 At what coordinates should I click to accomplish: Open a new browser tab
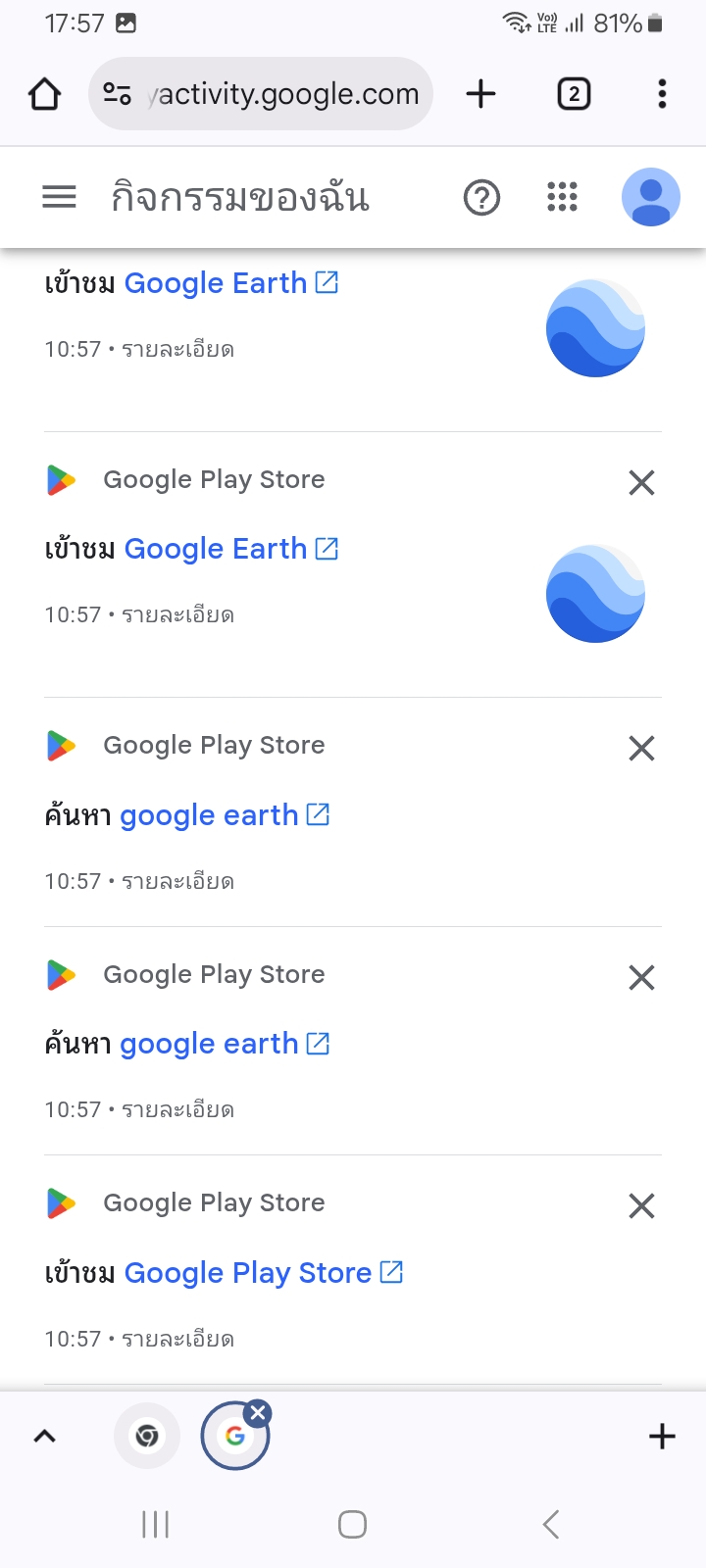pos(480,94)
